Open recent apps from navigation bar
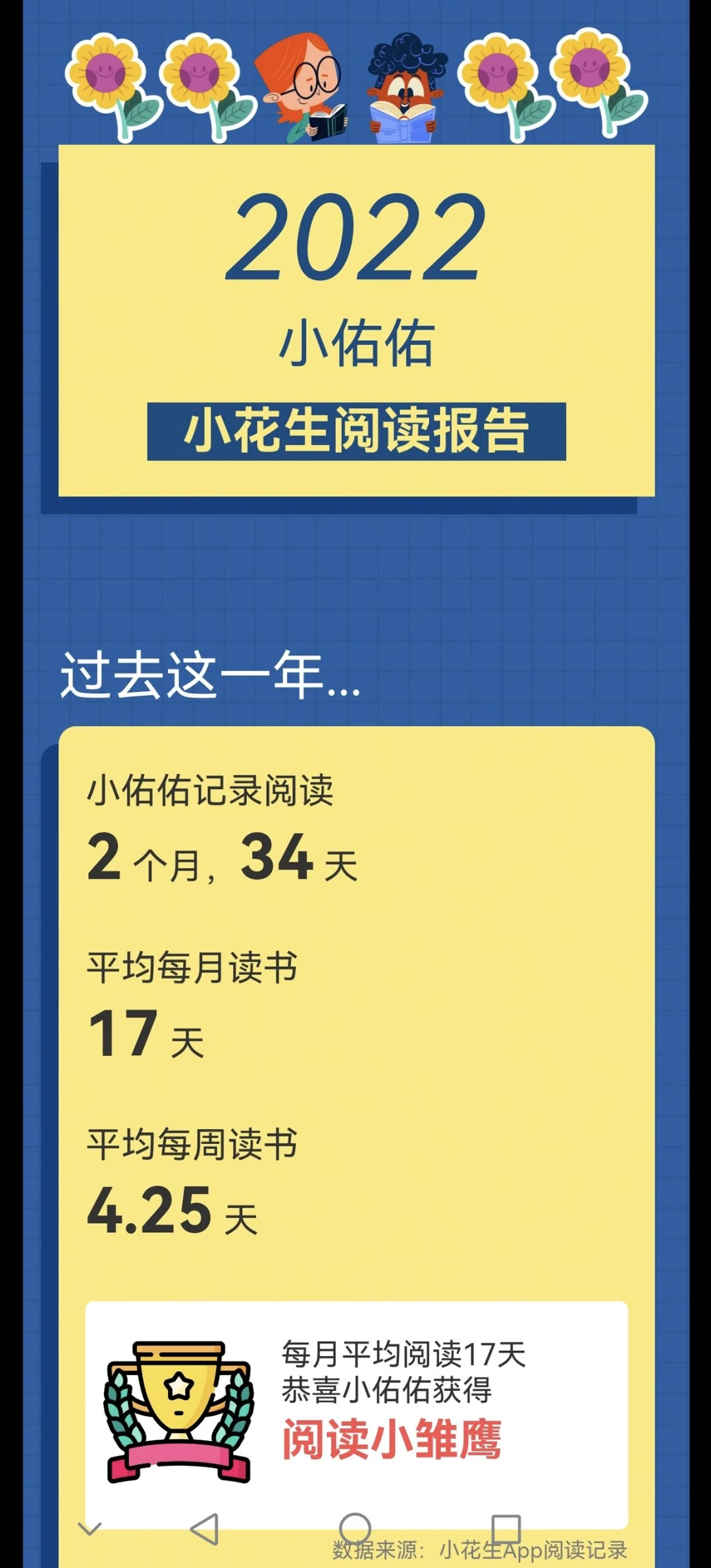This screenshot has width=711, height=1568. click(x=506, y=1529)
